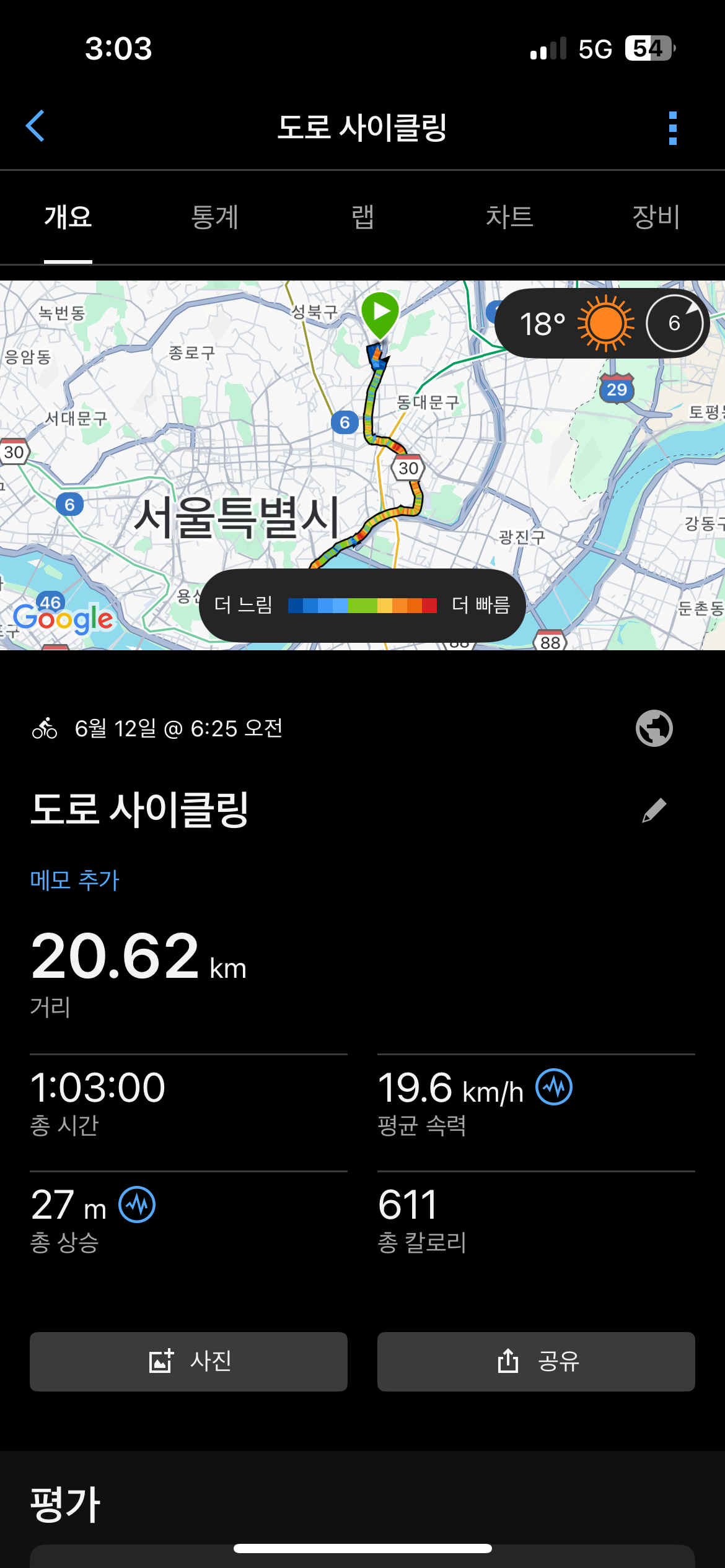Add a photo with the 사진 button
Image resolution: width=725 pixels, height=1568 pixels.
point(188,1361)
